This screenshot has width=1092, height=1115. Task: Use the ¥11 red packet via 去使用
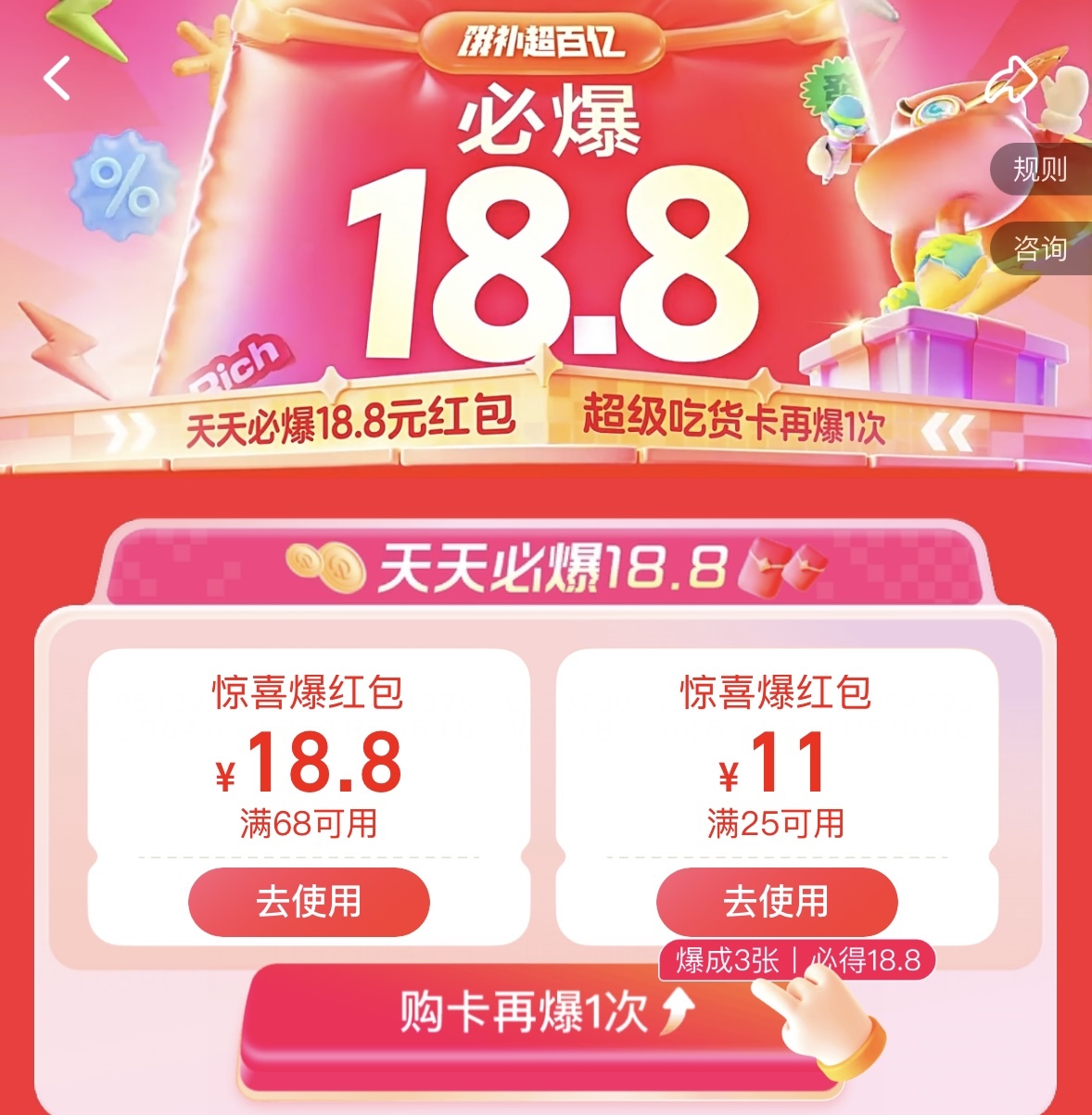776,902
